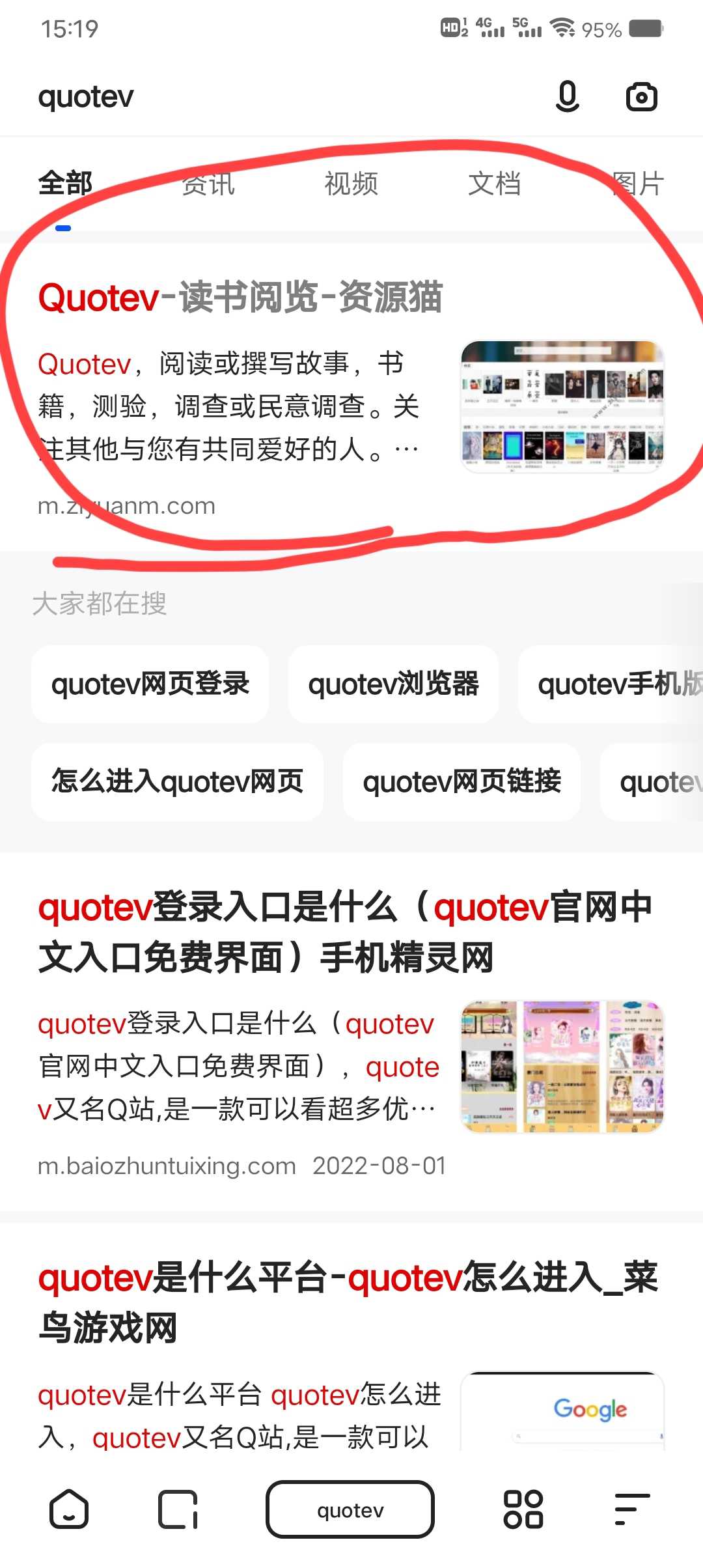Select the quotev网页登录 suggestion chip
The image size is (703, 1568).
150,684
